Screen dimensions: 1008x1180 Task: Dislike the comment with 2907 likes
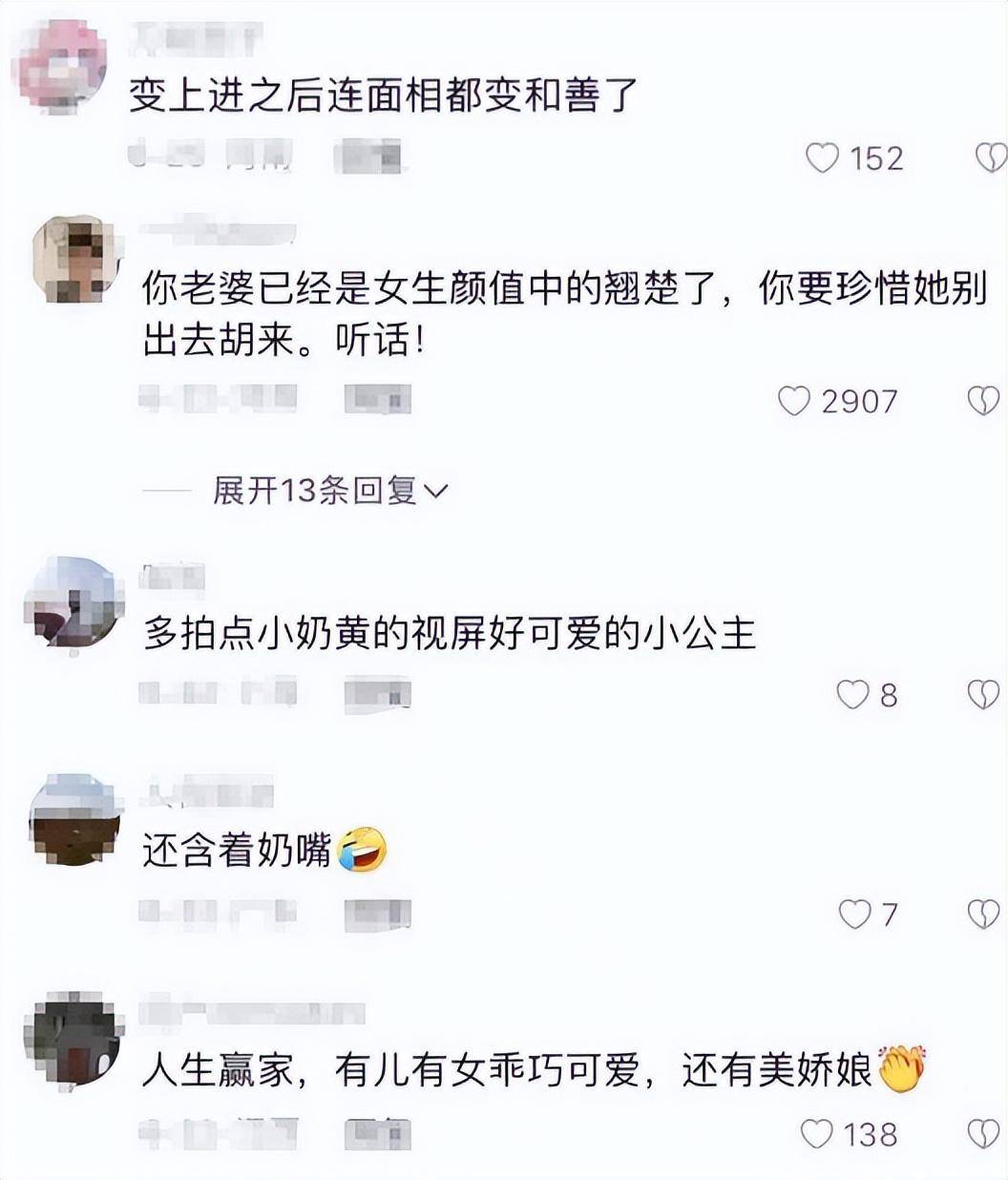(x=983, y=401)
